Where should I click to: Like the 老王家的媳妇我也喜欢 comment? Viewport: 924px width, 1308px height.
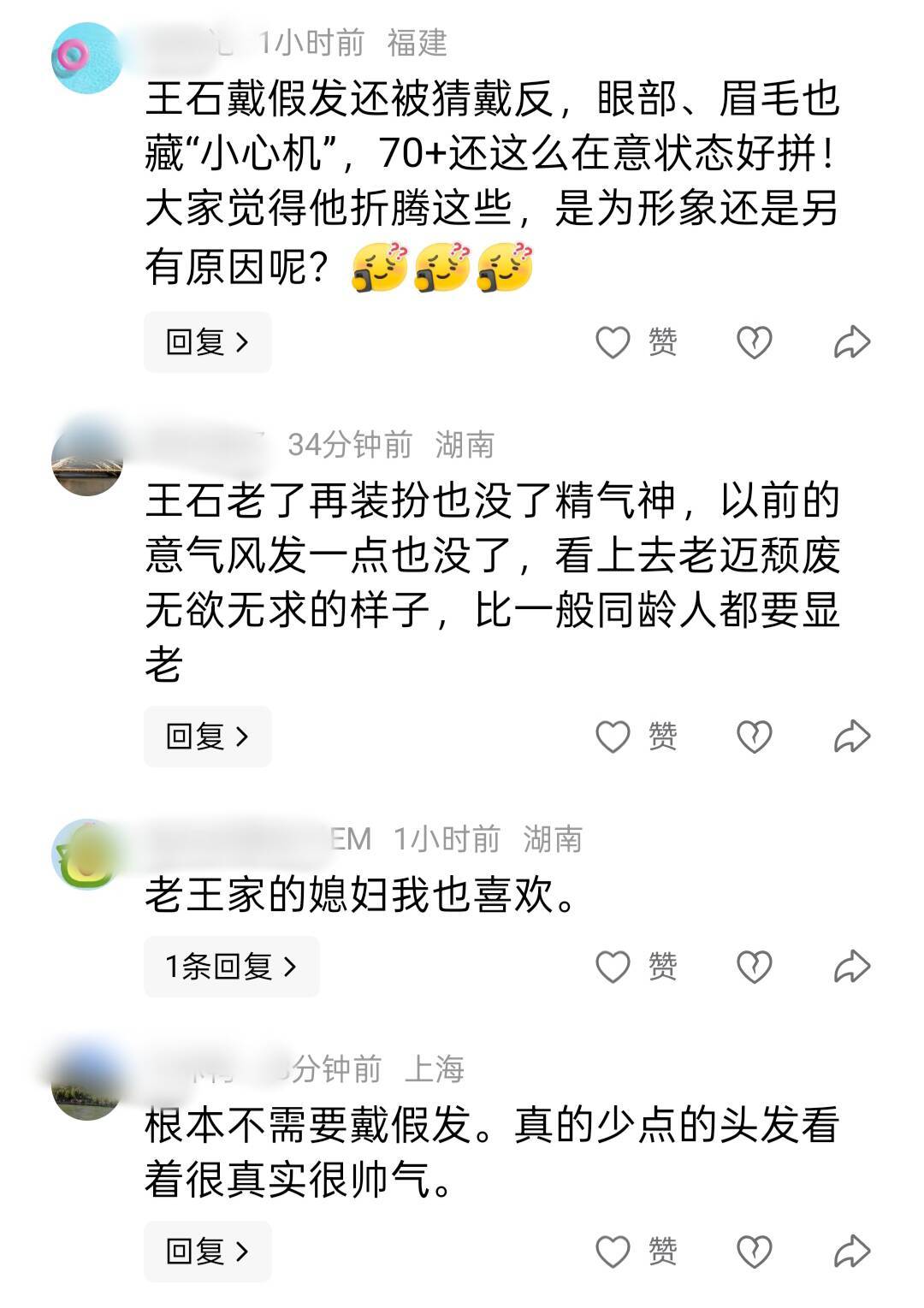(x=635, y=967)
